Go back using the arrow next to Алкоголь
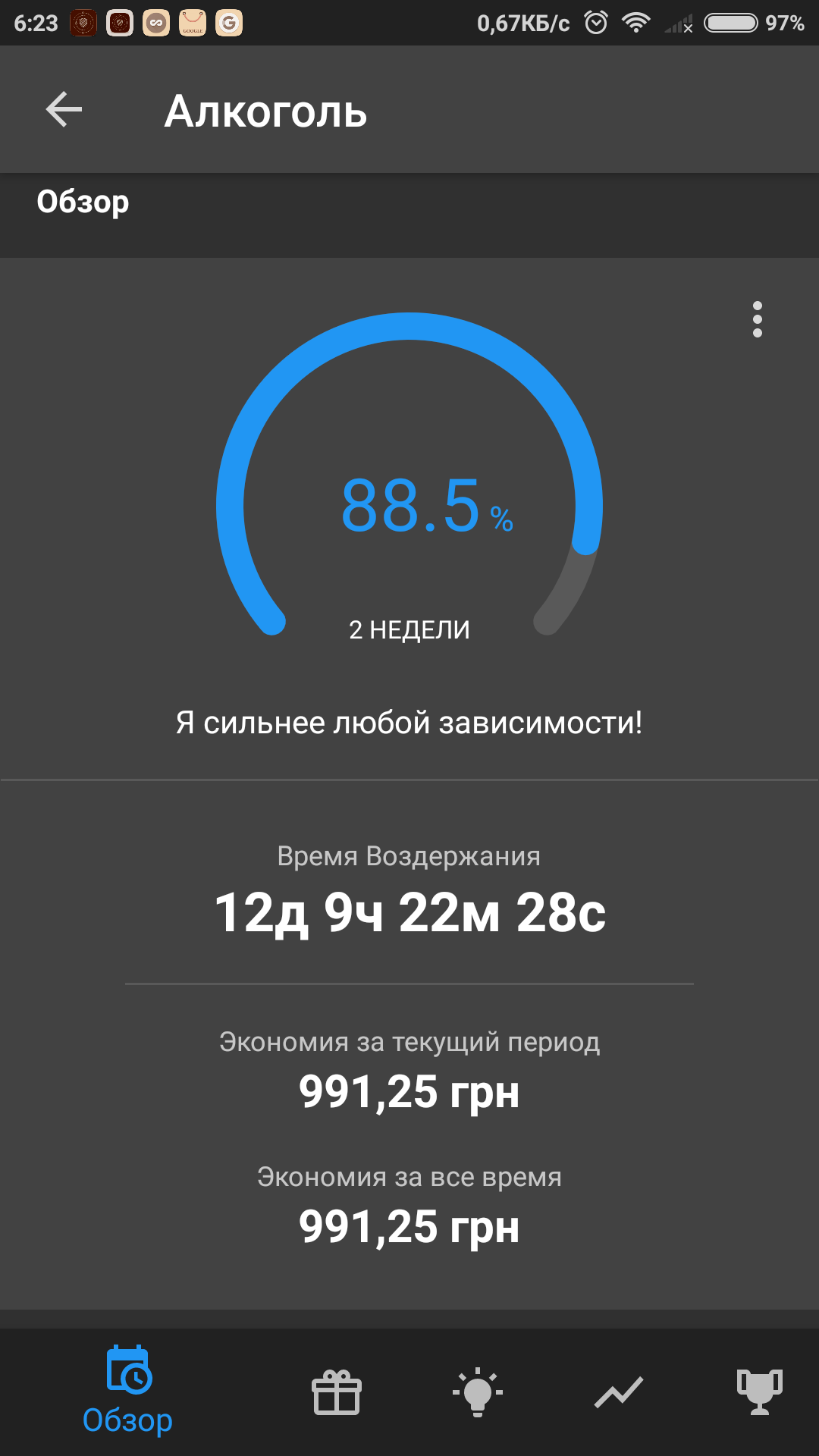The image size is (819, 1456). pos(64,110)
